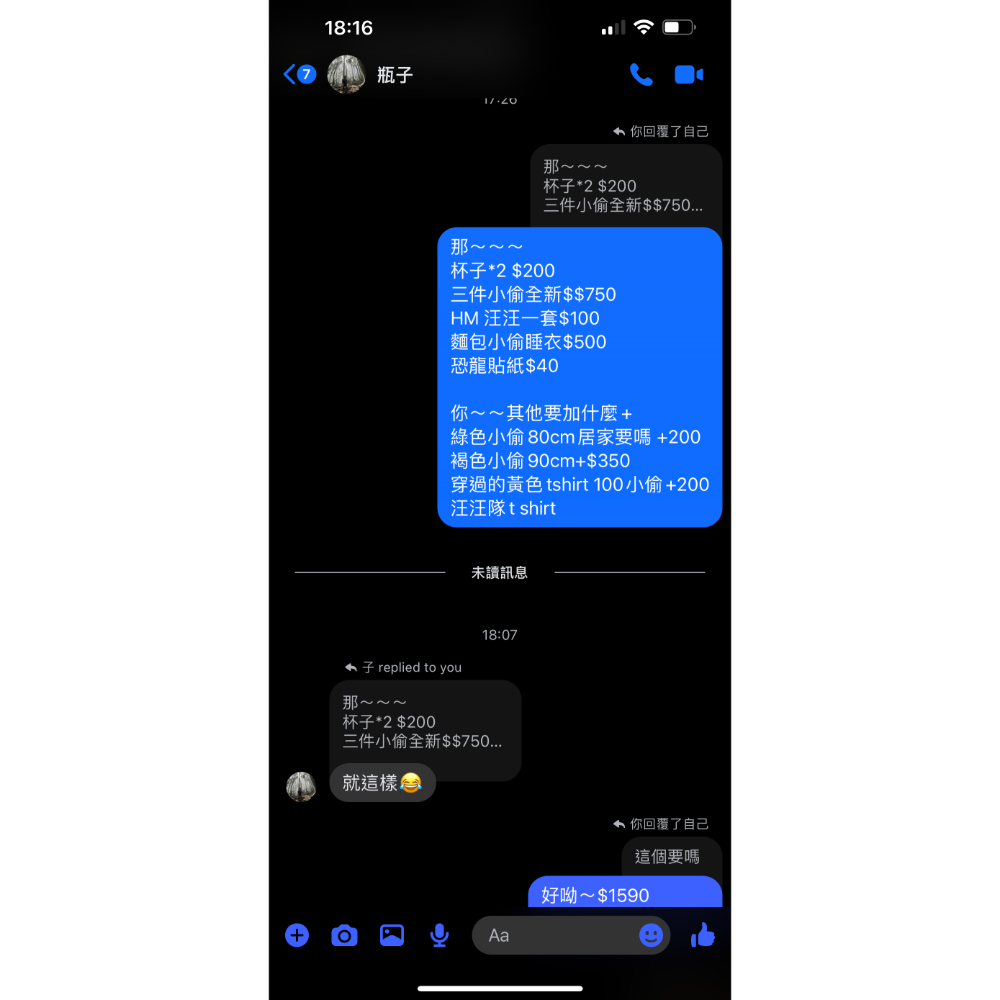Jump to the quoted 這個要嗎 message
Image resolution: width=1000 pixels, height=1000 pixels.
pyautogui.click(x=667, y=857)
